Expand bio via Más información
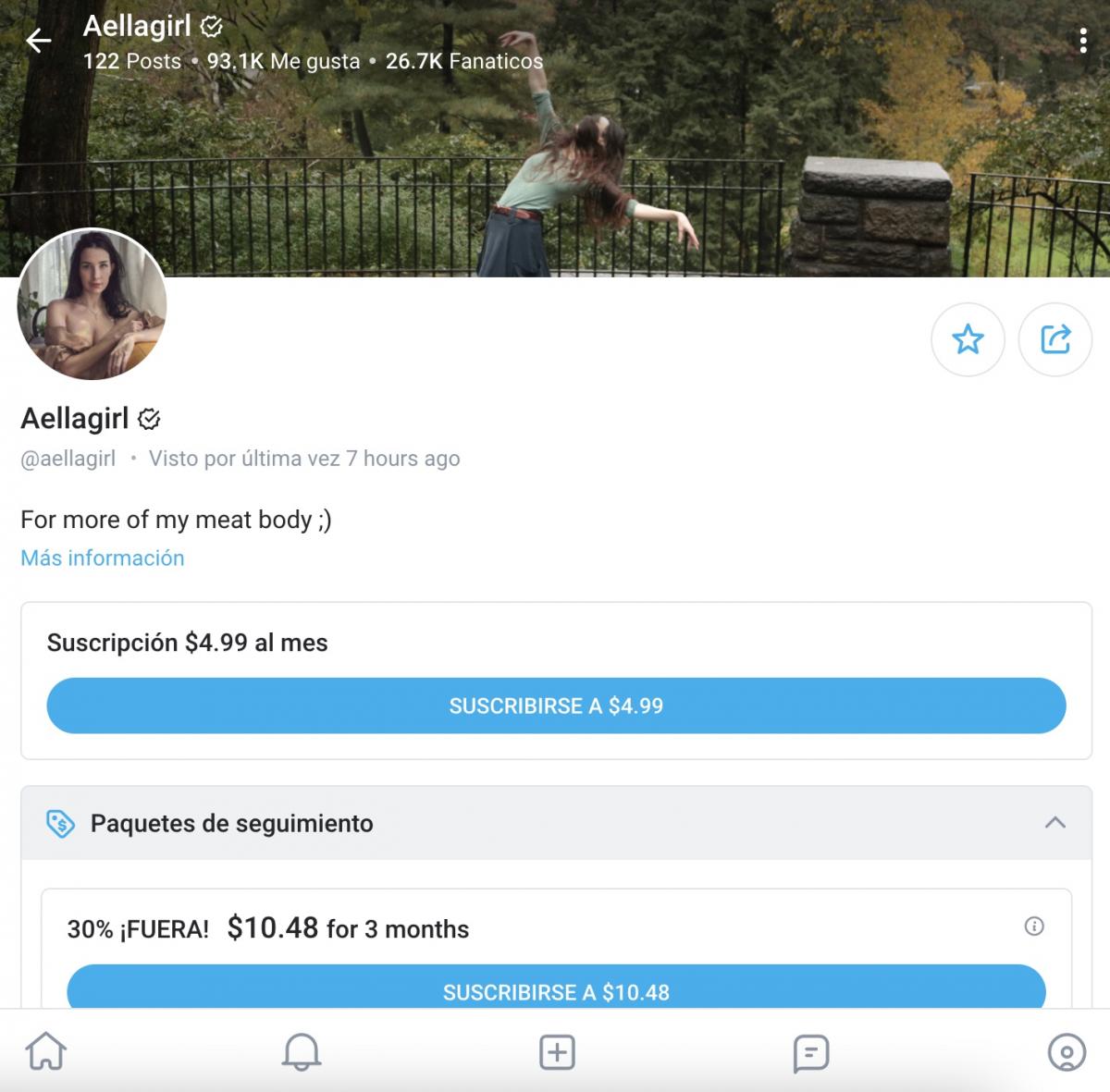Viewport: 1110px width, 1092px height. tap(103, 558)
